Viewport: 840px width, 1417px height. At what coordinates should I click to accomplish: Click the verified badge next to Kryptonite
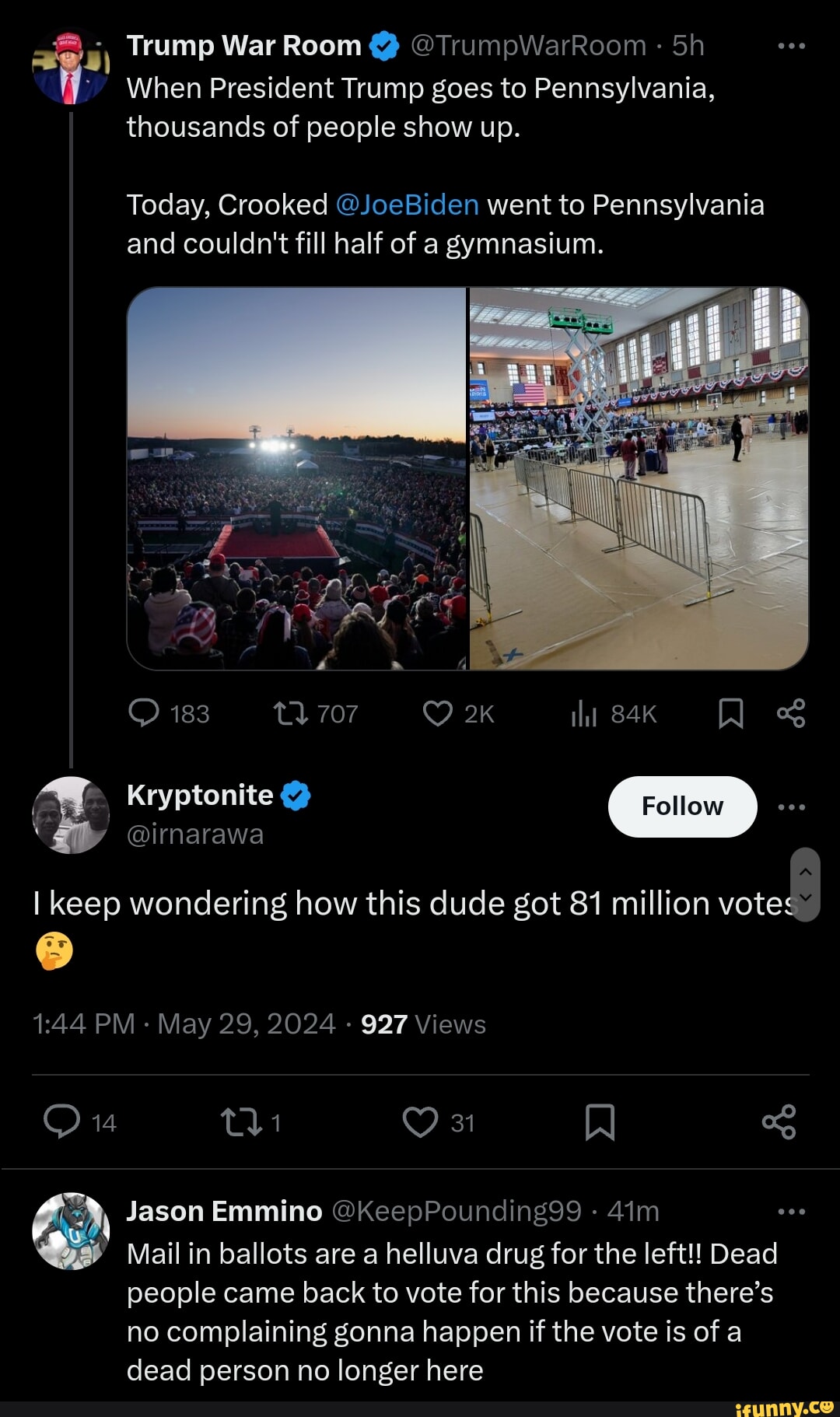294,795
